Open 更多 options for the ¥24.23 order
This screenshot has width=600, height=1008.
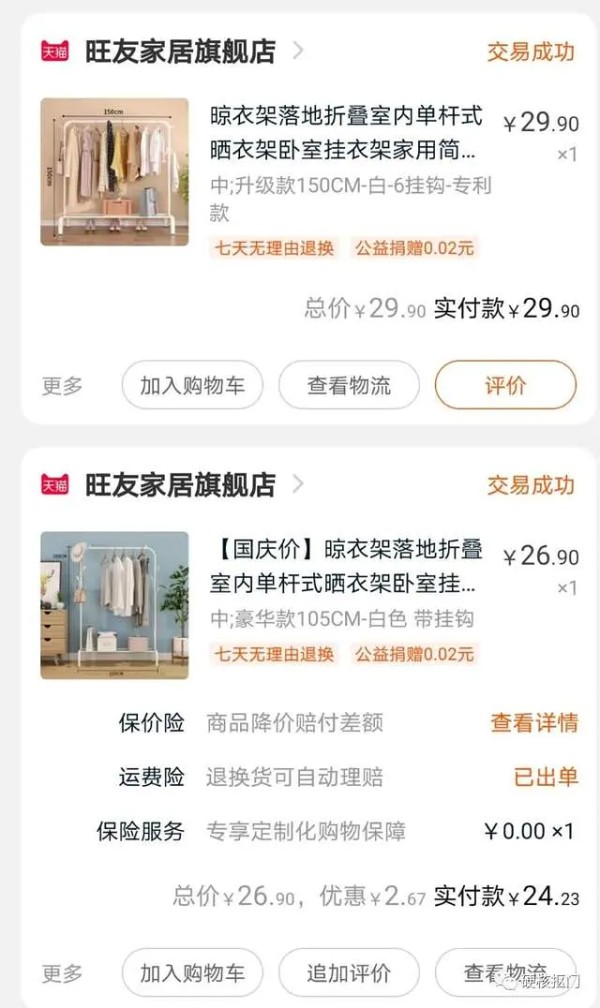point(62,973)
